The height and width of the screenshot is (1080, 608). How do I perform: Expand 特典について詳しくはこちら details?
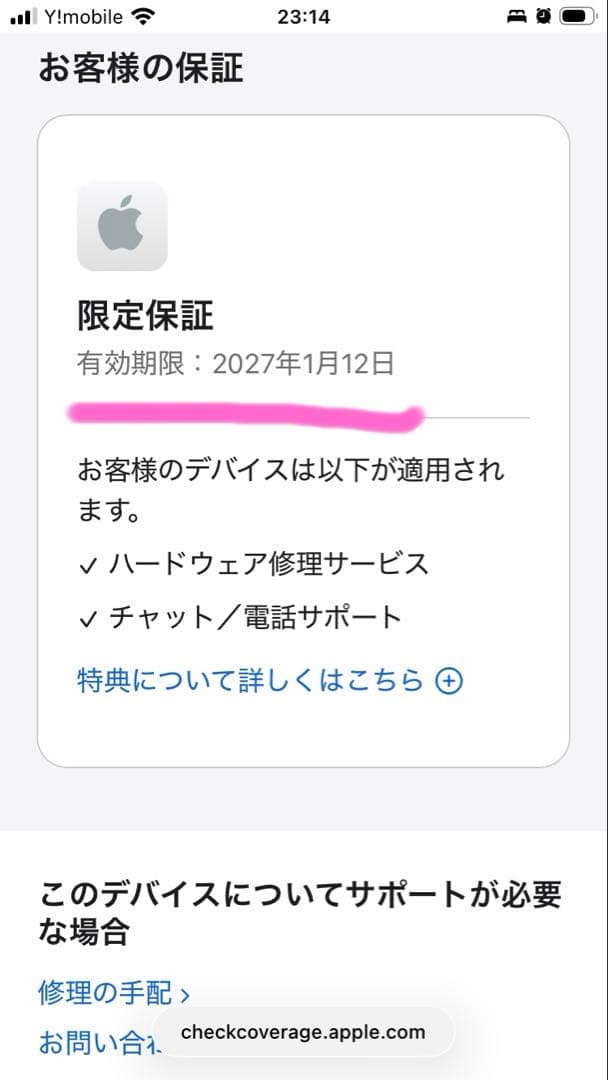point(269,681)
